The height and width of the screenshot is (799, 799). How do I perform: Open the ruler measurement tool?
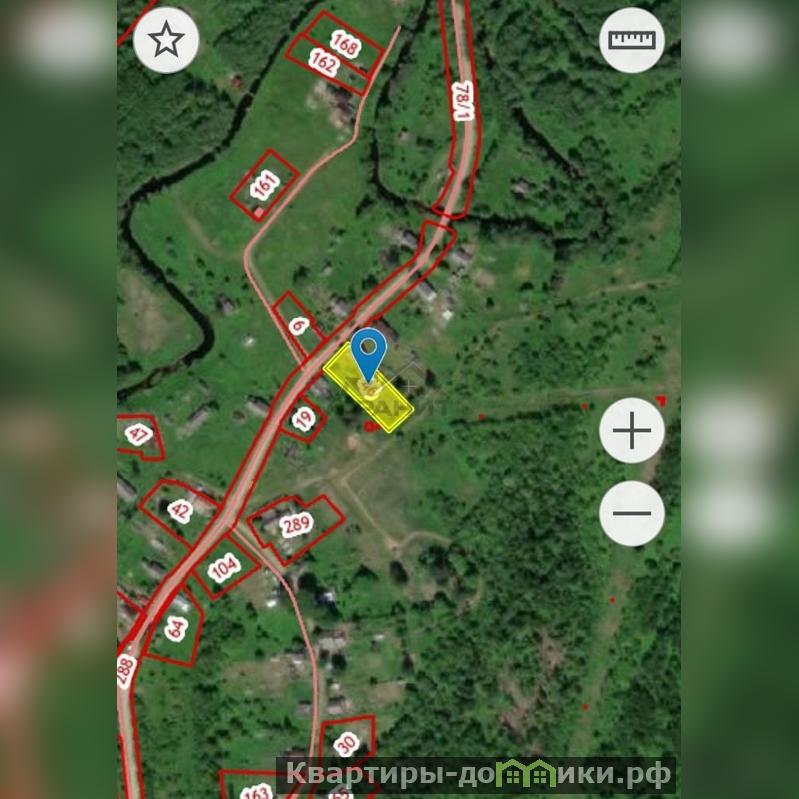coord(632,40)
